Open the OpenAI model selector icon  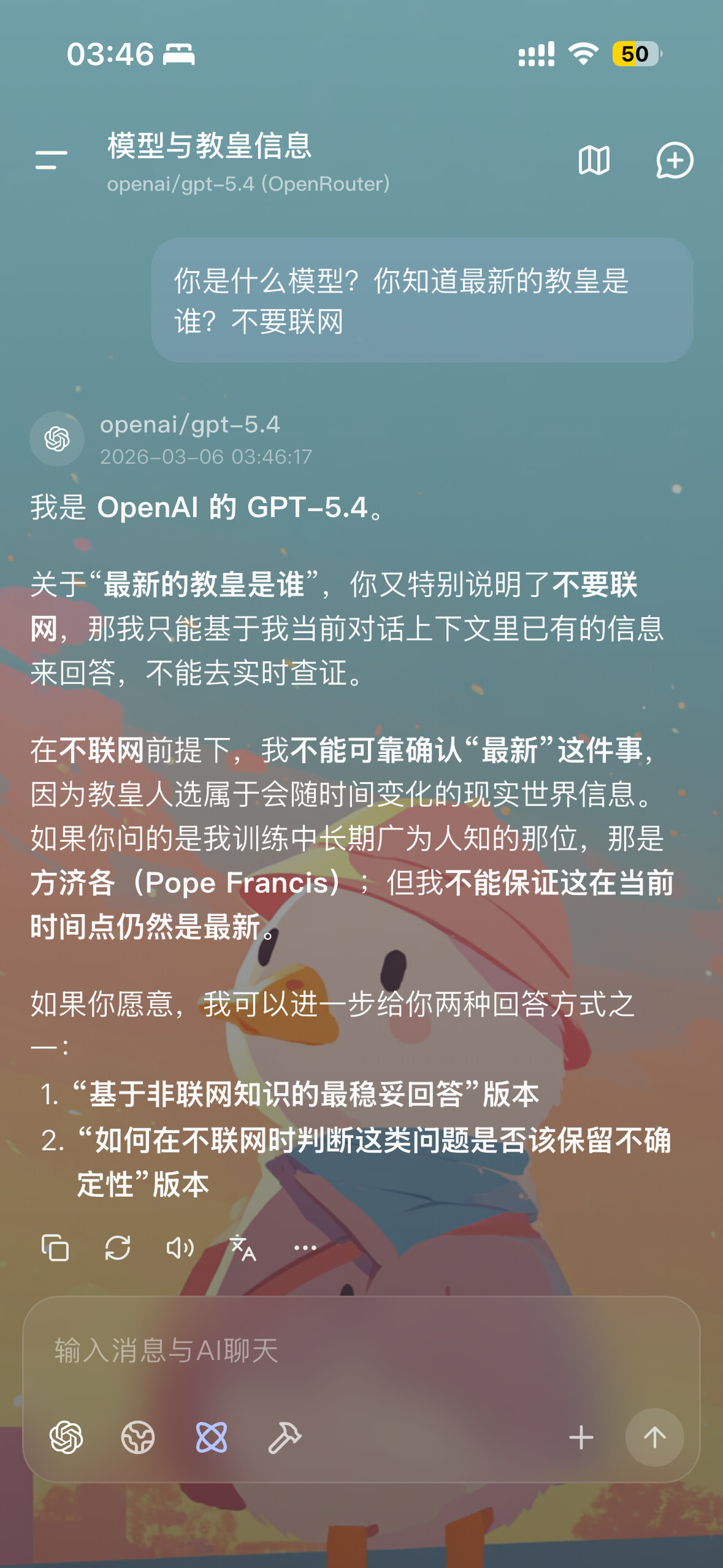click(66, 1437)
